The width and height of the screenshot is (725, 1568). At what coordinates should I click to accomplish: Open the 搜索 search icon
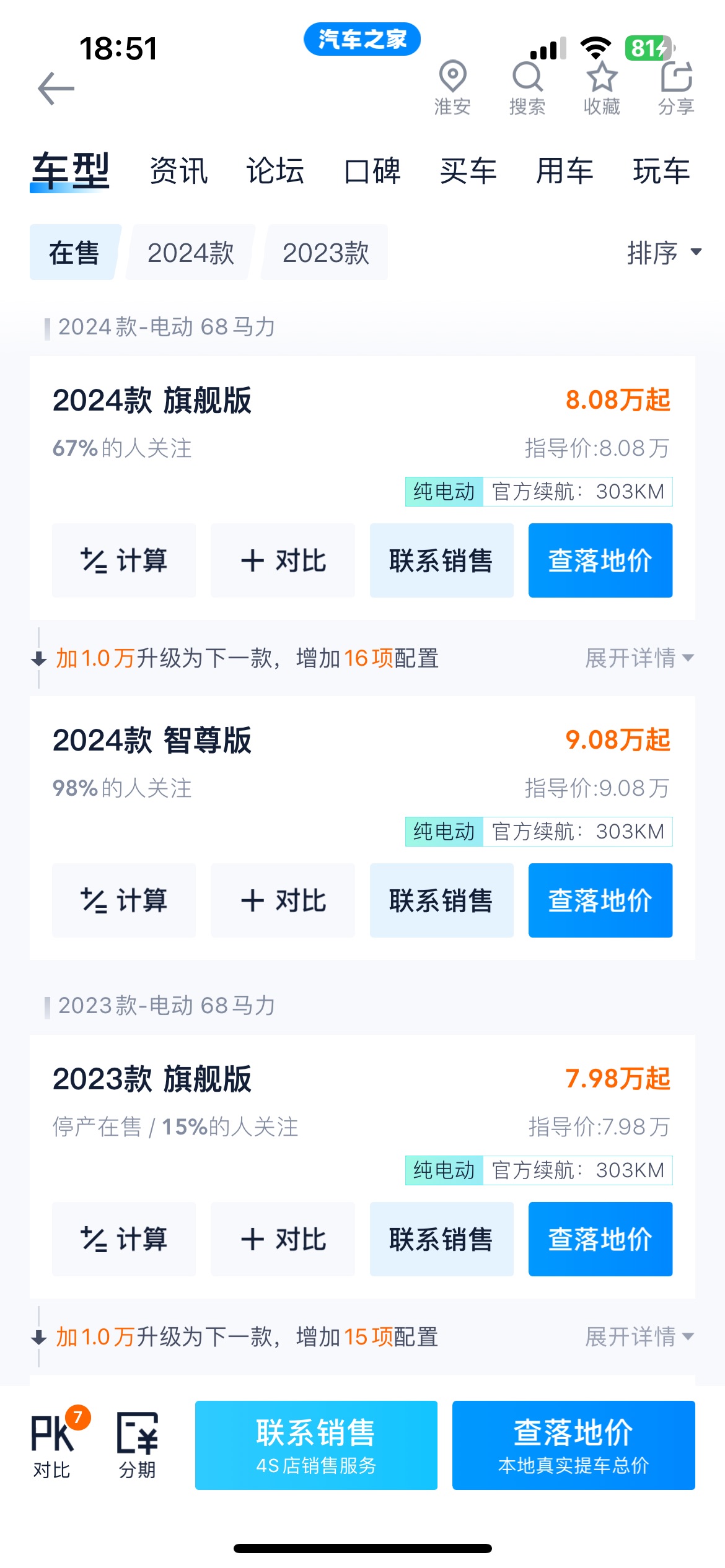coord(527,88)
